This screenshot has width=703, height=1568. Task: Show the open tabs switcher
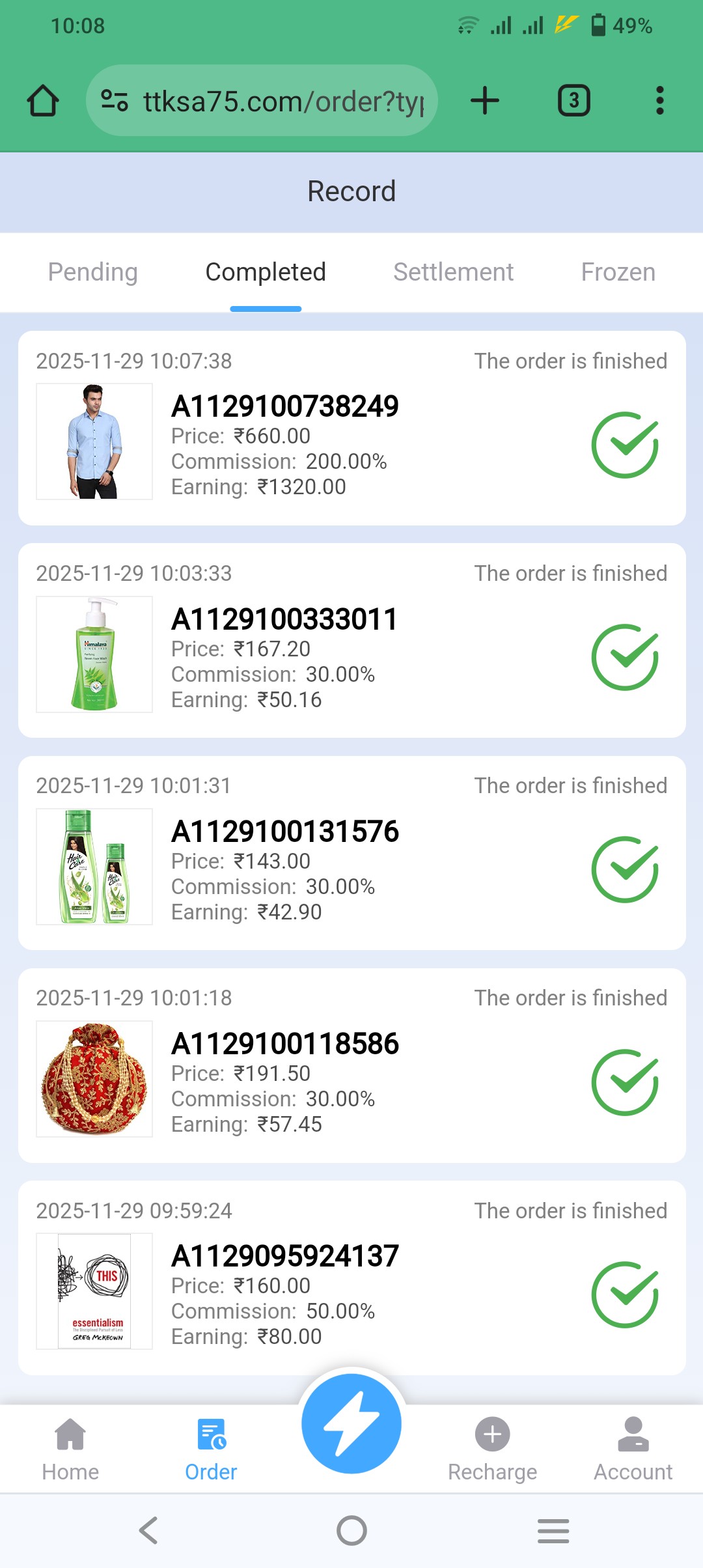coord(574,101)
